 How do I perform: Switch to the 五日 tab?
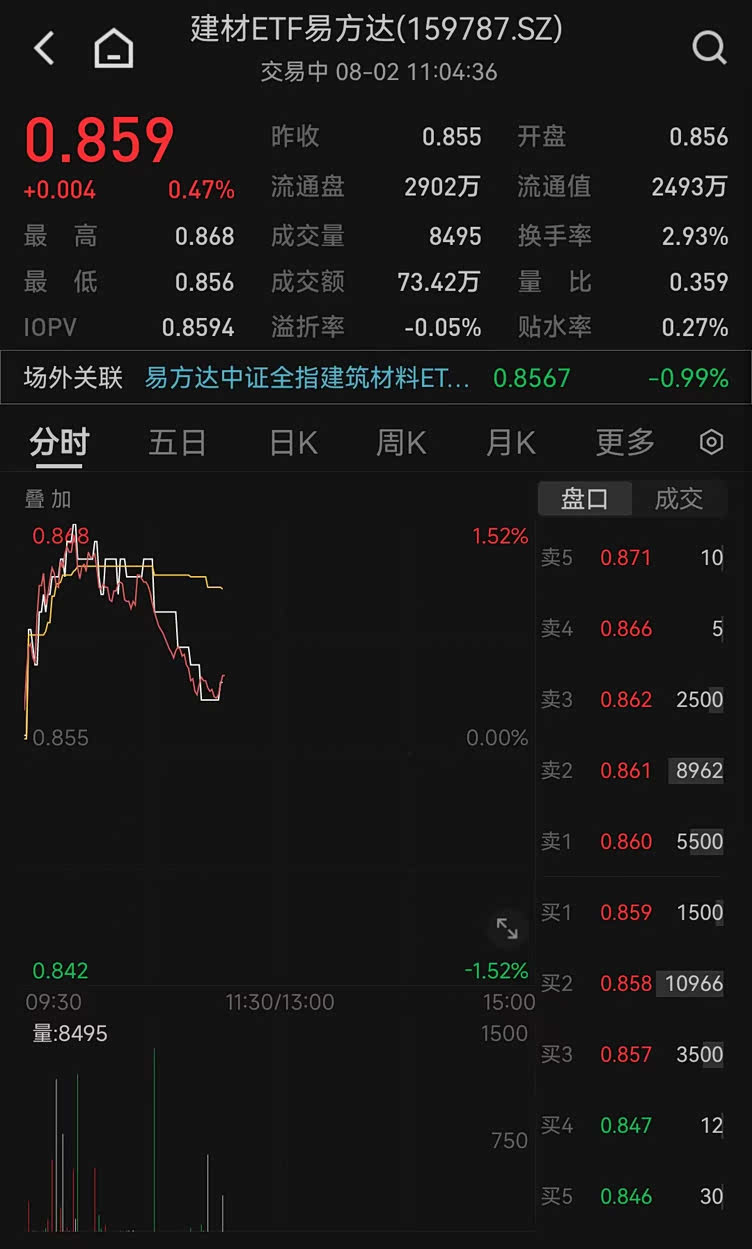click(177, 441)
